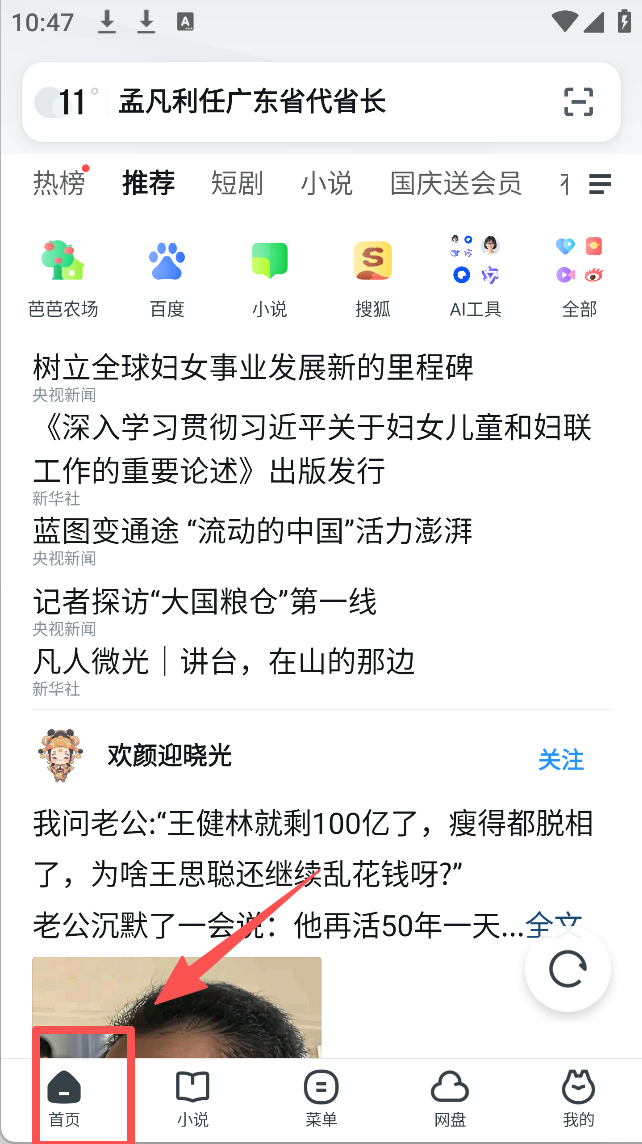The width and height of the screenshot is (642, 1144).
Task: Open the scan icon in search bar
Action: pyautogui.click(x=578, y=102)
